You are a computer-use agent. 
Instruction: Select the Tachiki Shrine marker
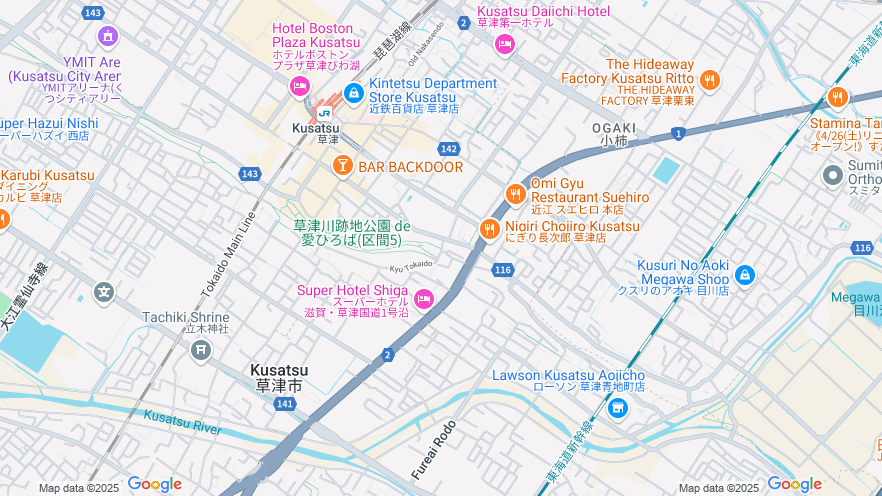point(201,349)
